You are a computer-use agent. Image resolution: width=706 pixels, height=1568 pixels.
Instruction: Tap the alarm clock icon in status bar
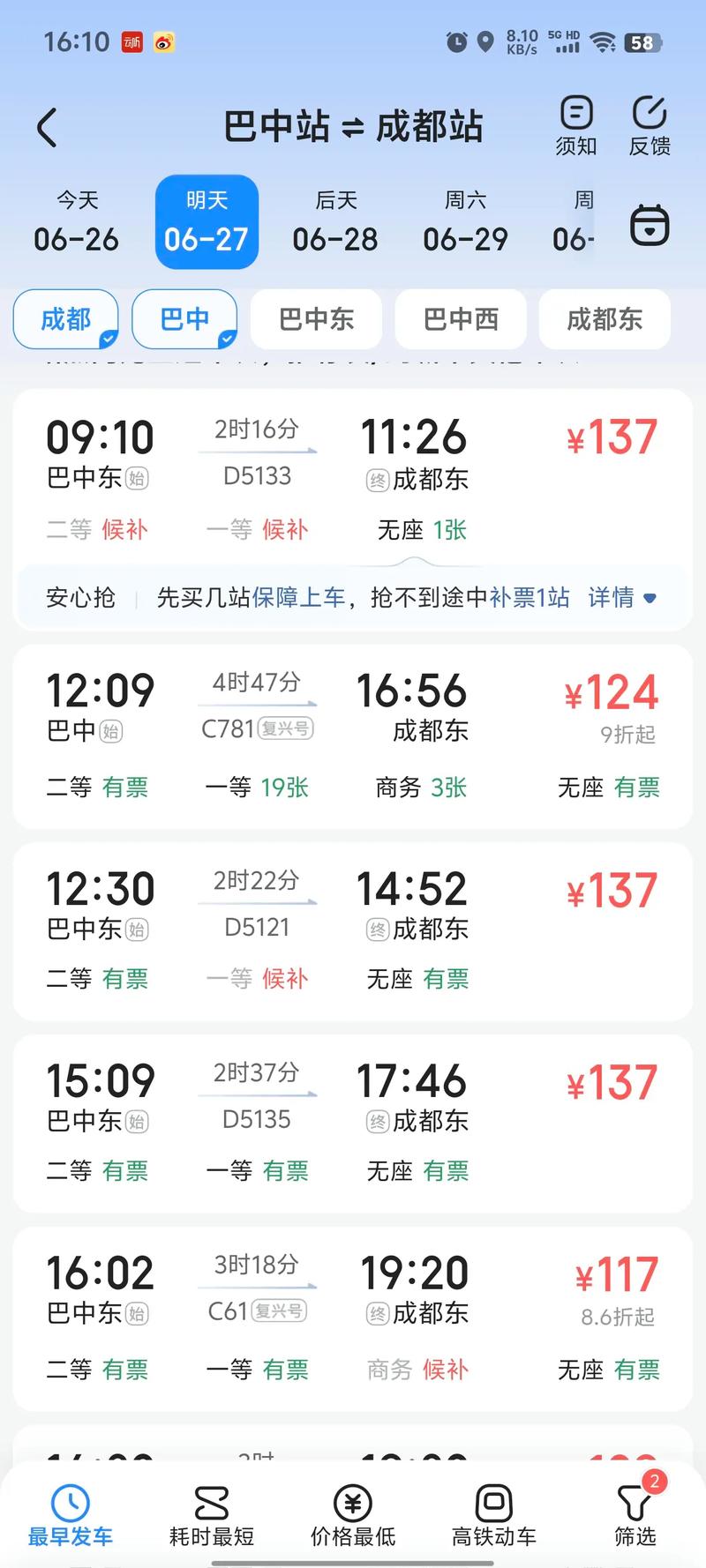coord(455,41)
